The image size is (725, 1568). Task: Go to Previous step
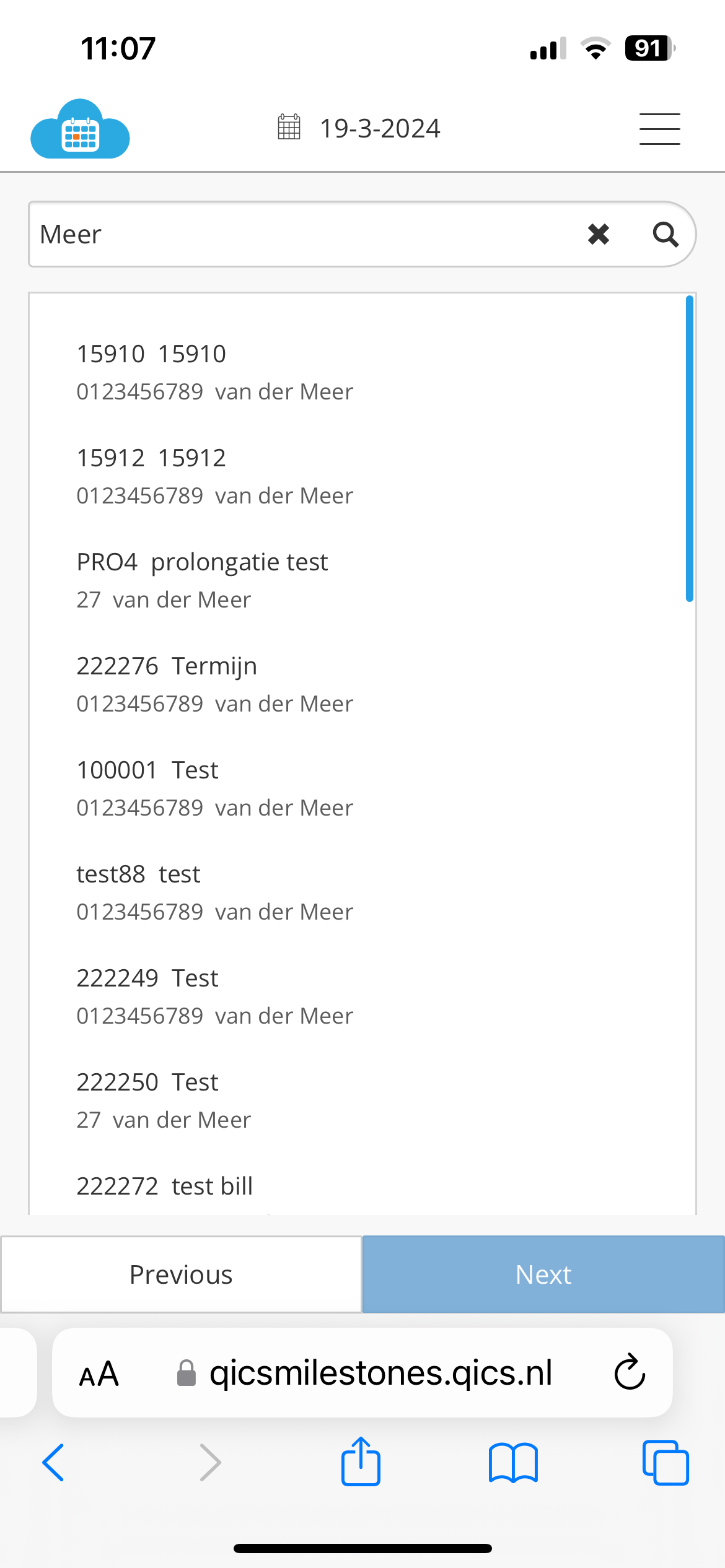tap(181, 1274)
